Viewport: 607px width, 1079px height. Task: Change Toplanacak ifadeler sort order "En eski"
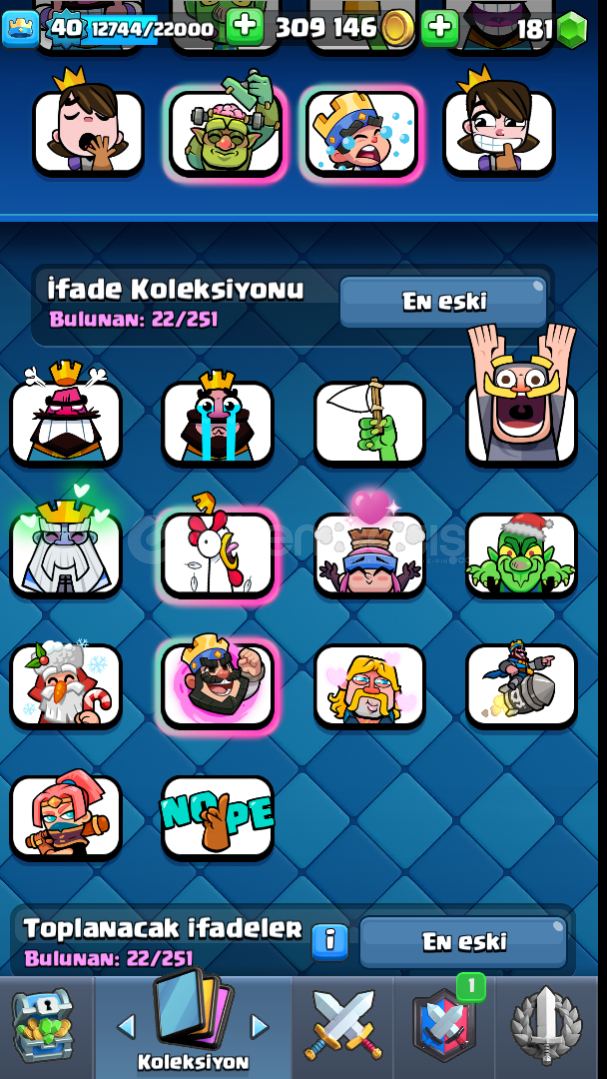tap(464, 941)
